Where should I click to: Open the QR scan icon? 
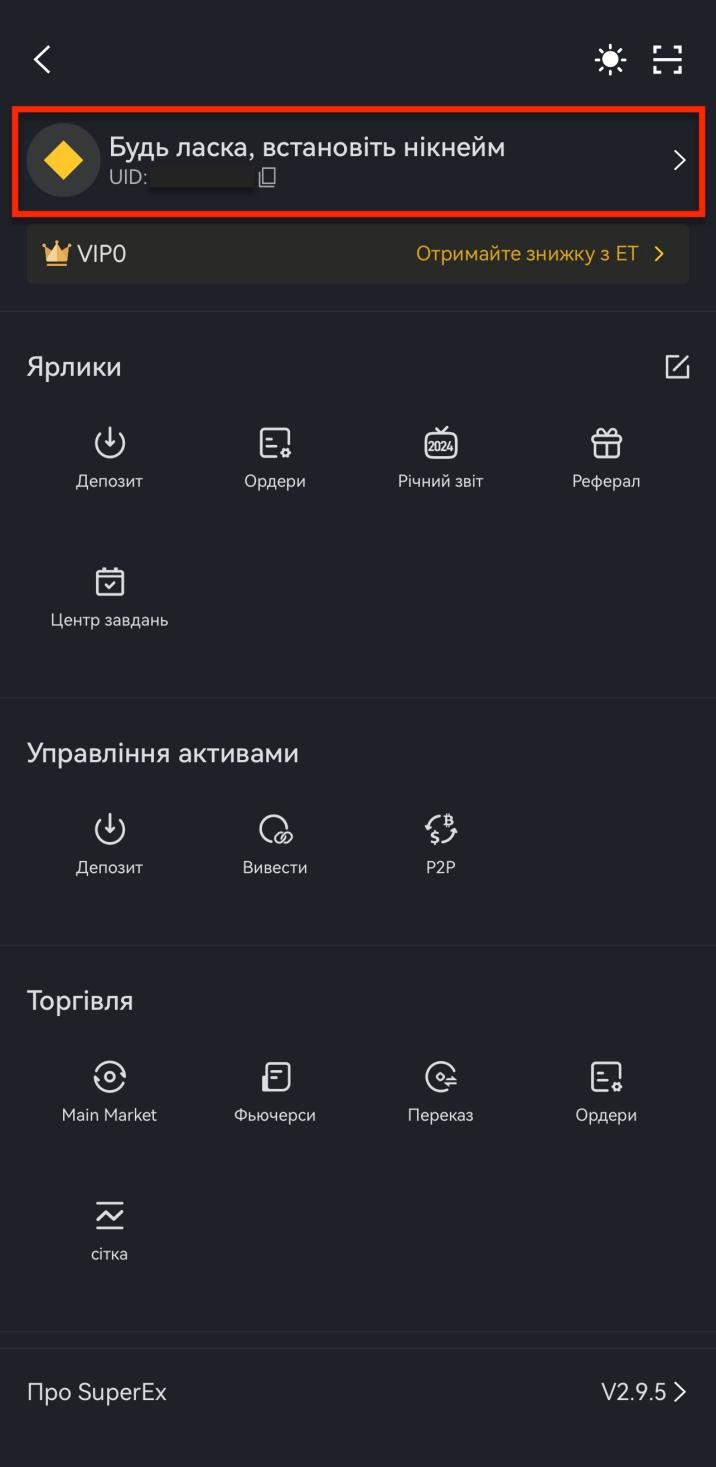point(668,60)
